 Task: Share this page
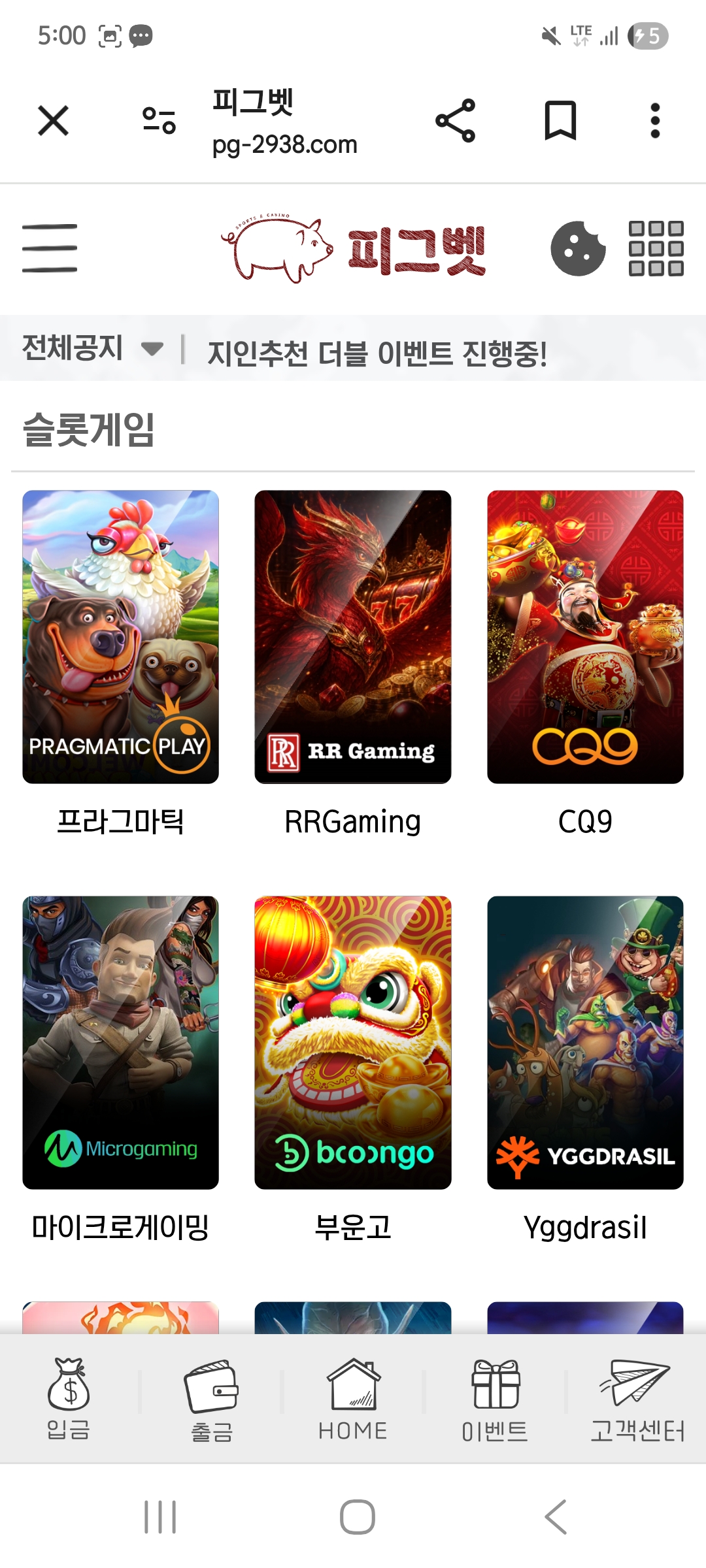456,121
